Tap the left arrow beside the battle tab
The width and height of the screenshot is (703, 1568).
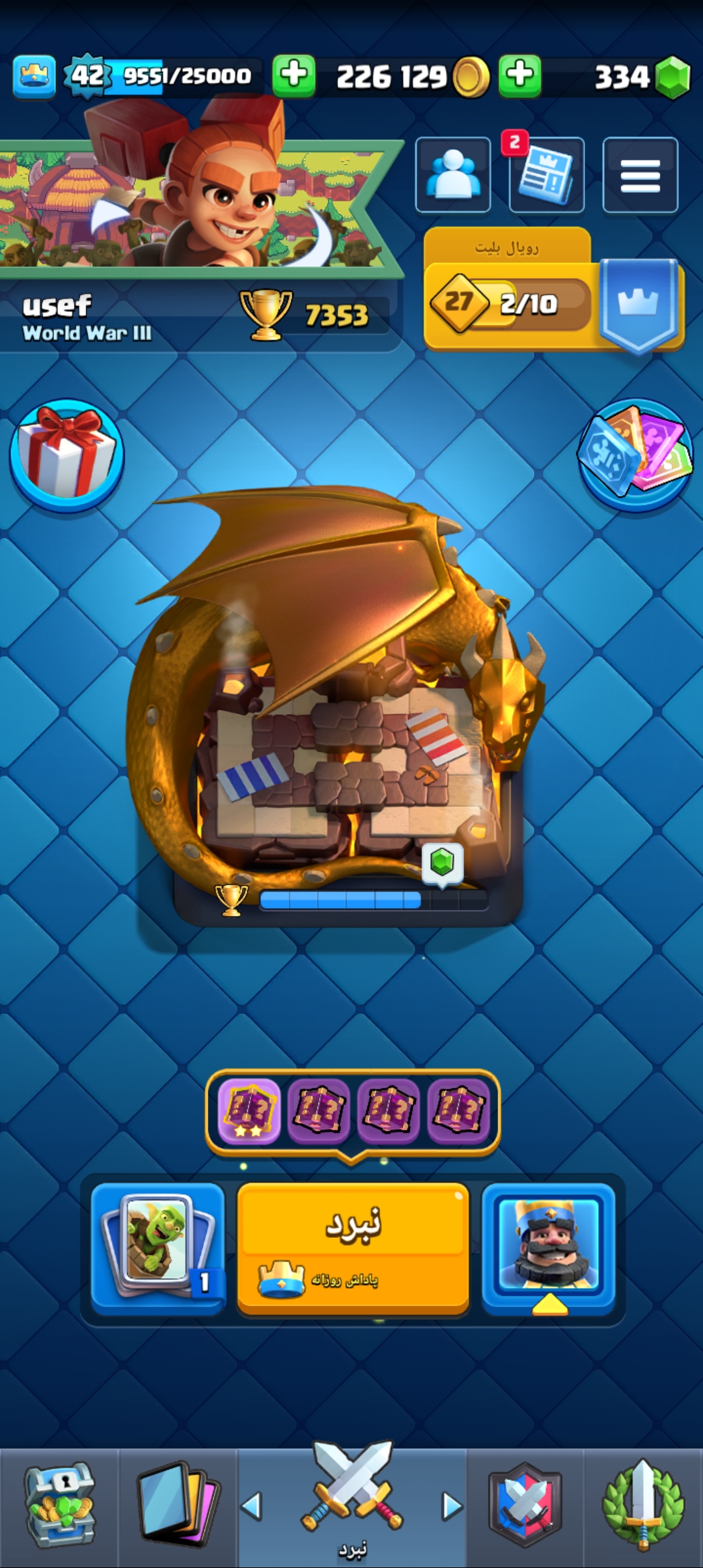[252, 1506]
